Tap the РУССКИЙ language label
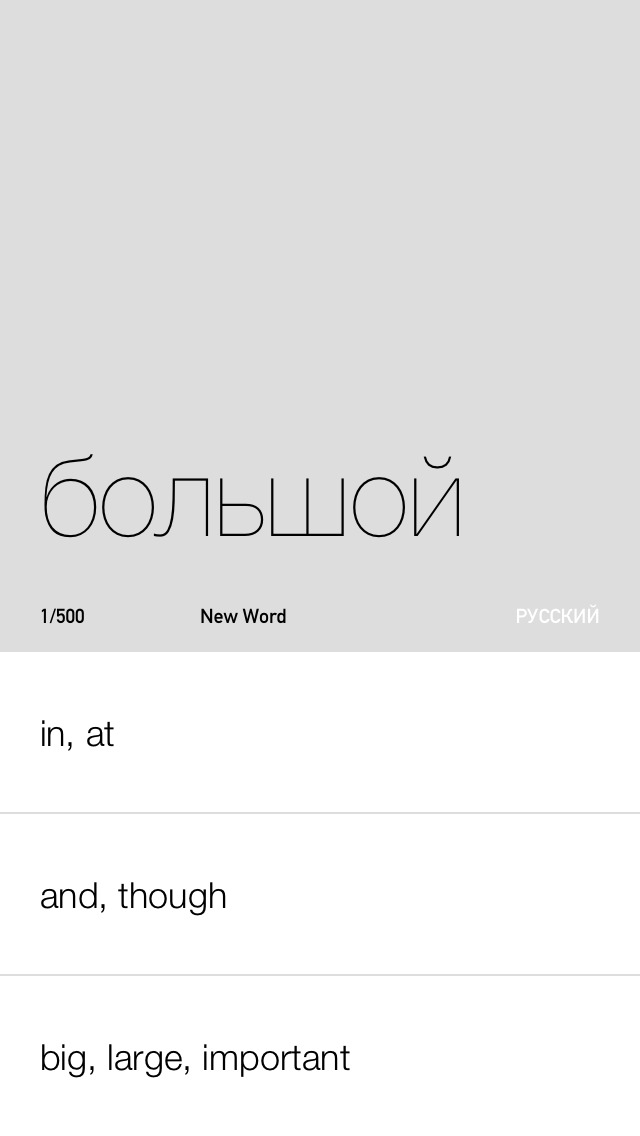 click(x=557, y=616)
